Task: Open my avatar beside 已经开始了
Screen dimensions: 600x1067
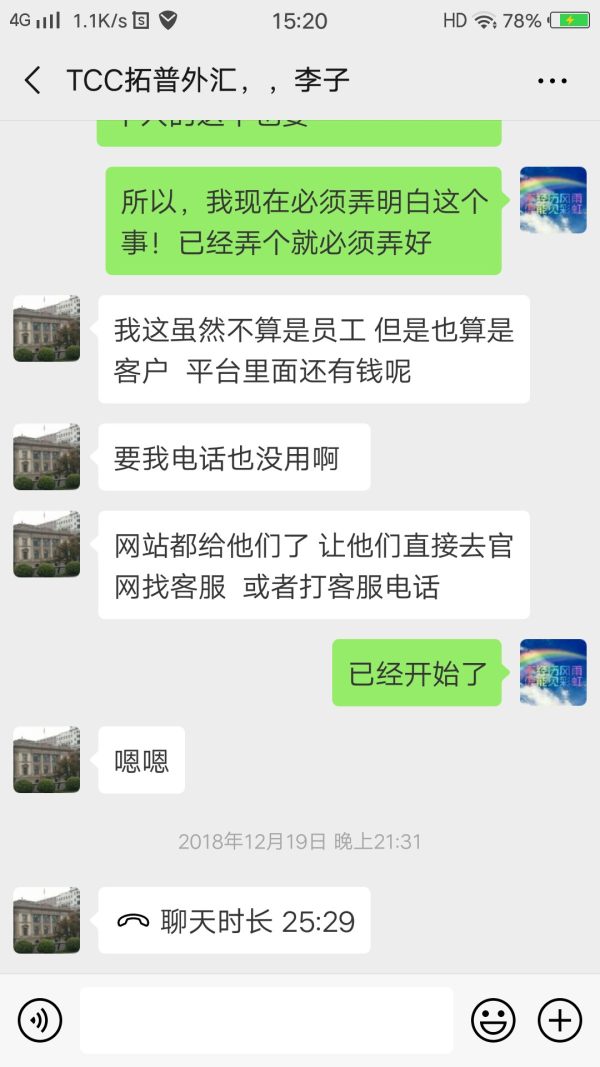Action: (553, 672)
